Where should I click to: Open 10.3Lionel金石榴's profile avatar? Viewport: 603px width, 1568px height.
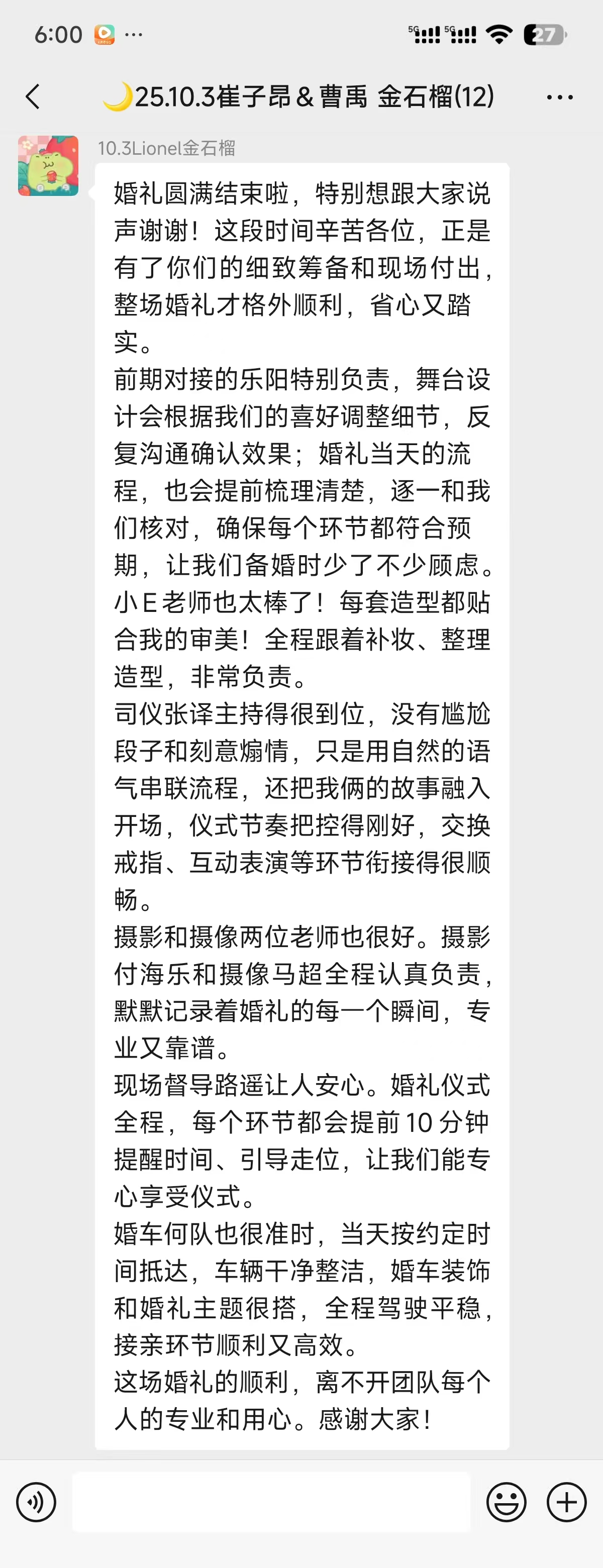click(48, 166)
